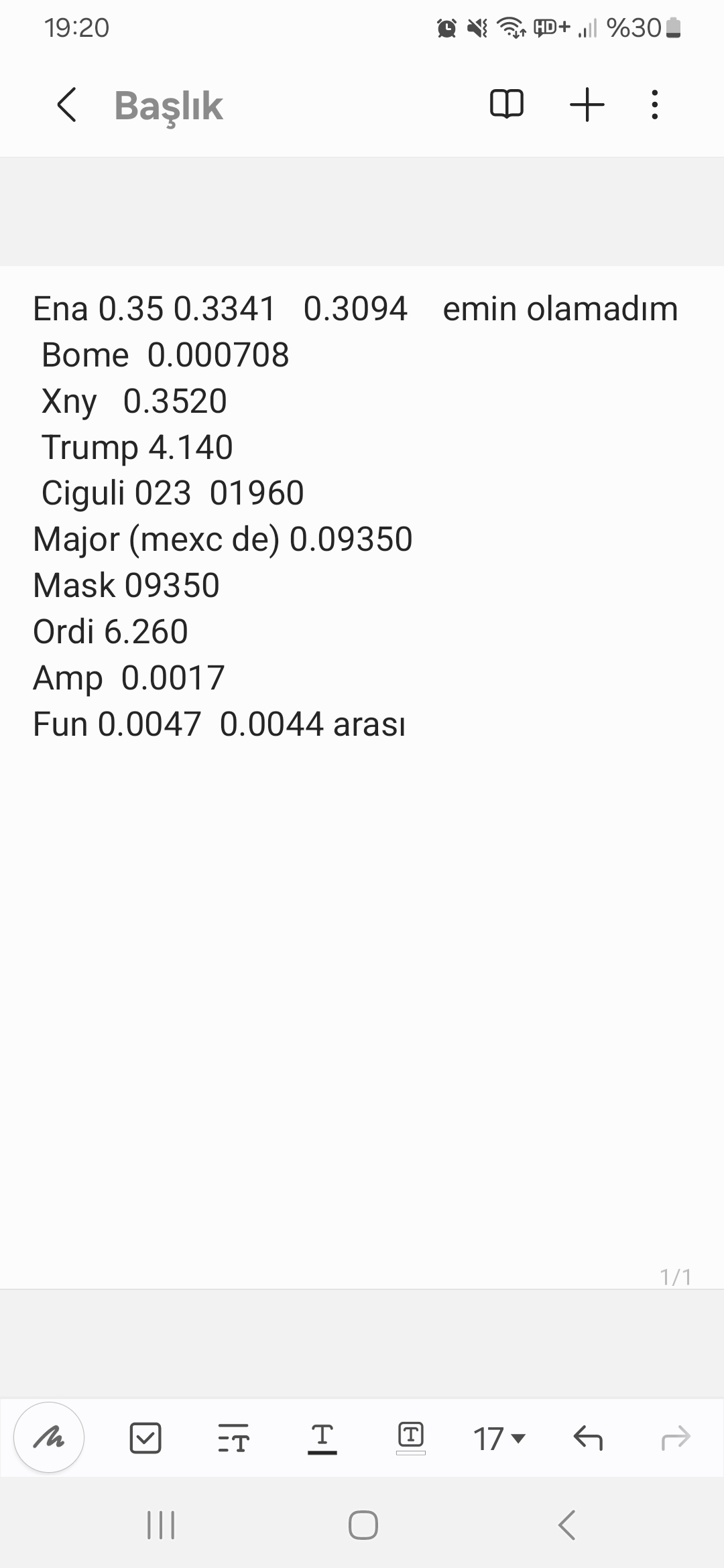Open recent apps from navigation bar
This screenshot has height=1568, width=724.
tap(161, 1526)
